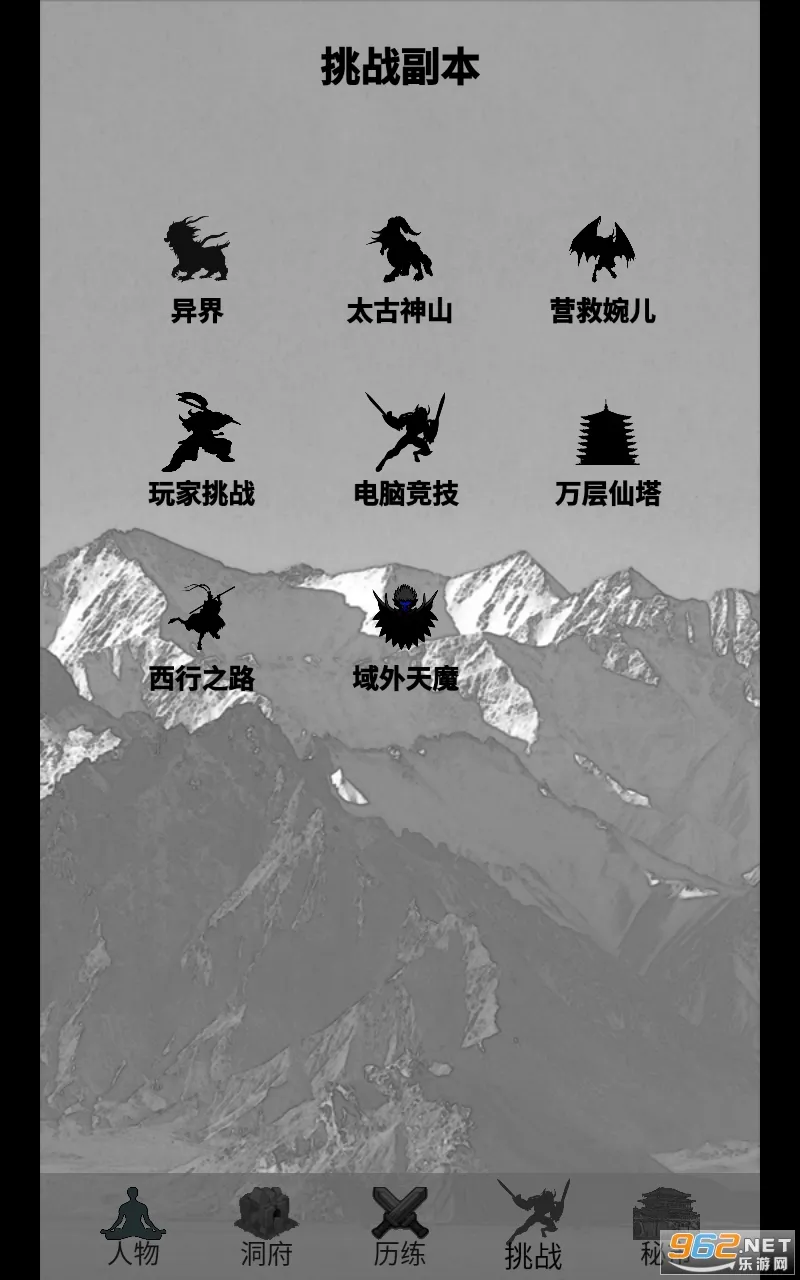800x1280 pixels.
Task: Click the 西行之路 text label
Action: tap(200, 676)
